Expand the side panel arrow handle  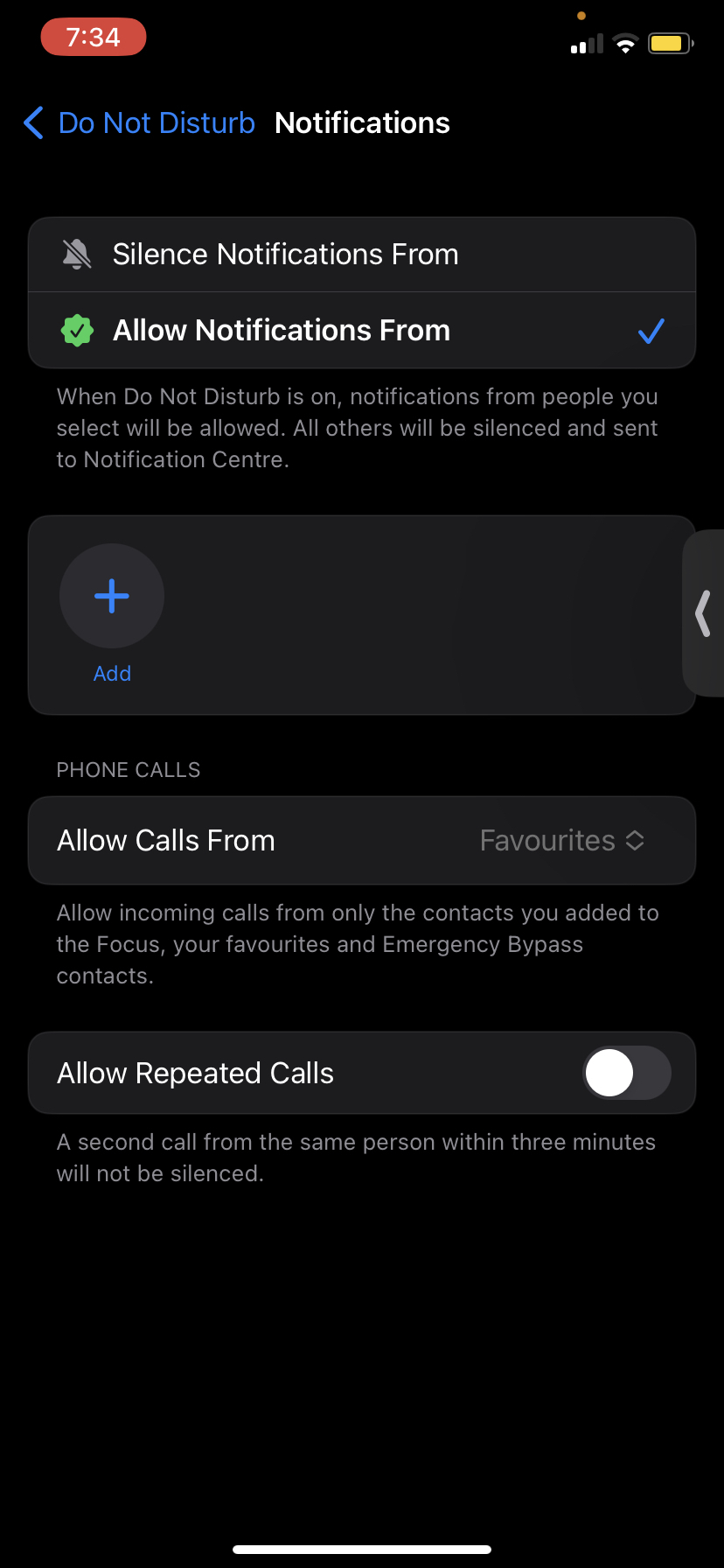703,613
